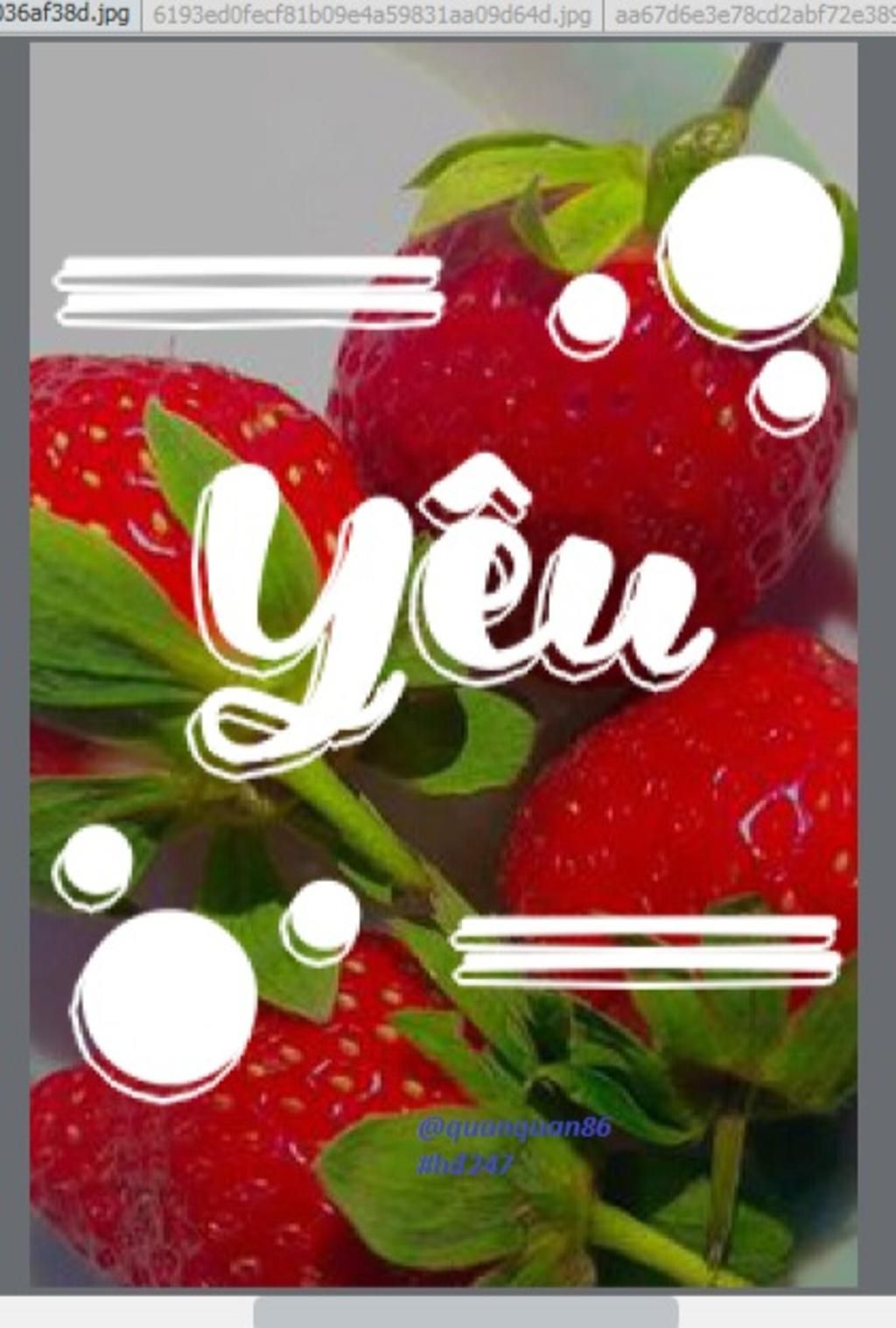Click the horizontal scrollbar below the canvas
Image resolution: width=896 pixels, height=1328 pixels.
coord(465,1311)
